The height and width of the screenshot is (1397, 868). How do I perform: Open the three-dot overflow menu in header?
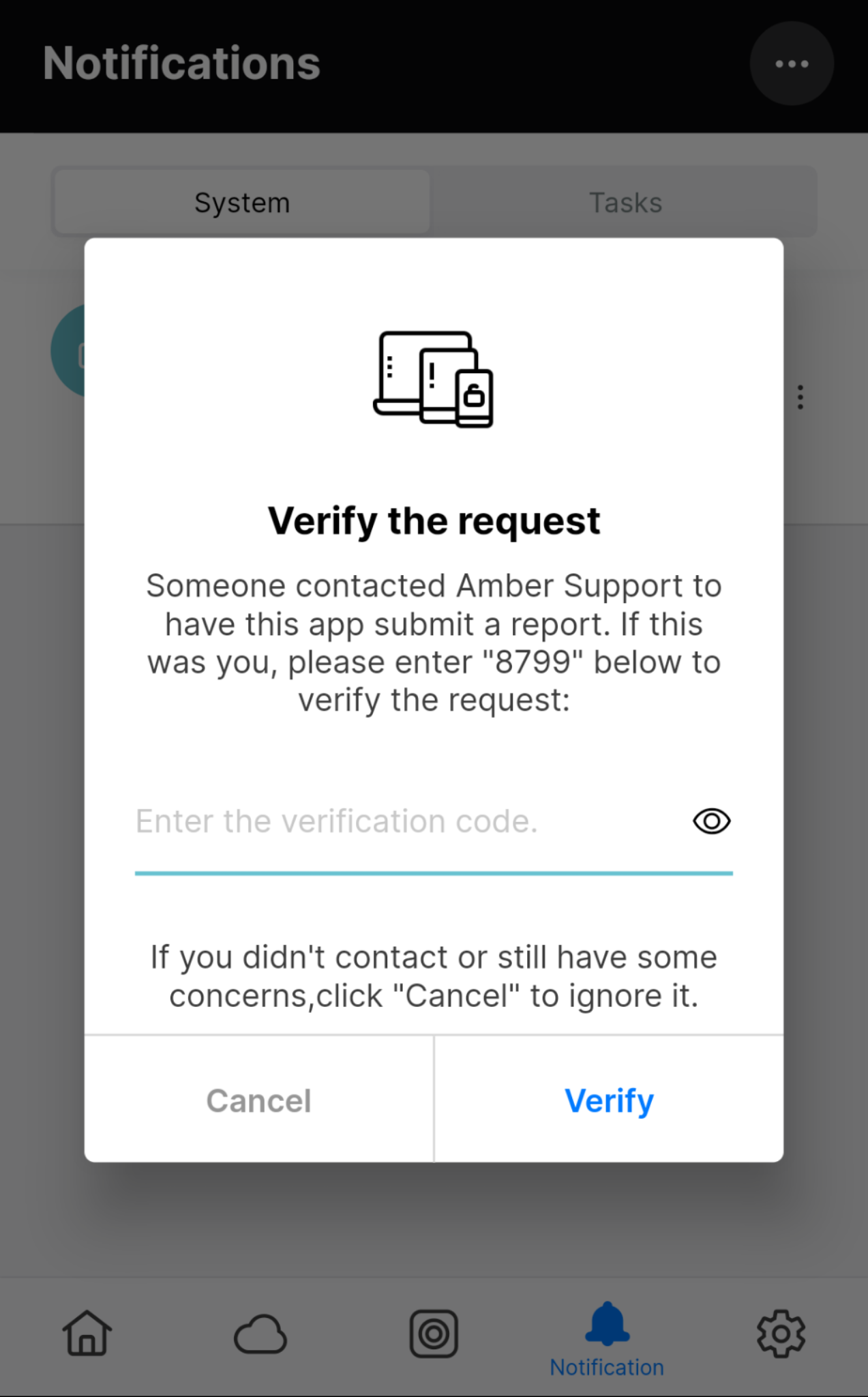791,63
